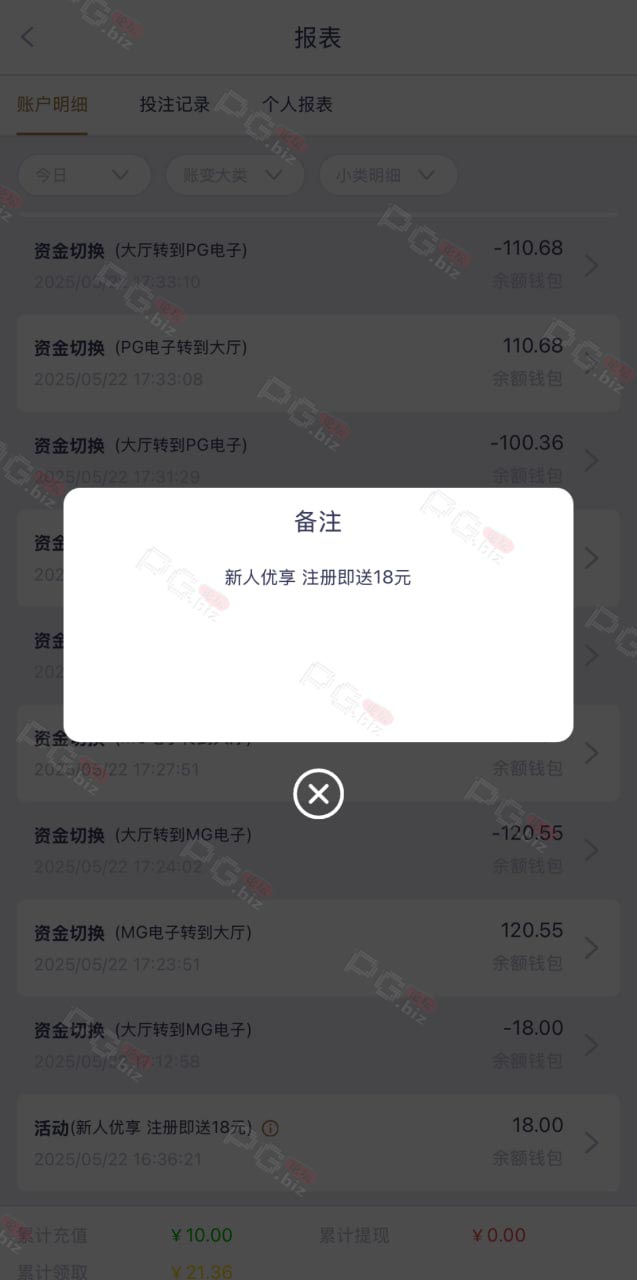Select the 账户明细 tab
The image size is (637, 1280).
[52, 104]
